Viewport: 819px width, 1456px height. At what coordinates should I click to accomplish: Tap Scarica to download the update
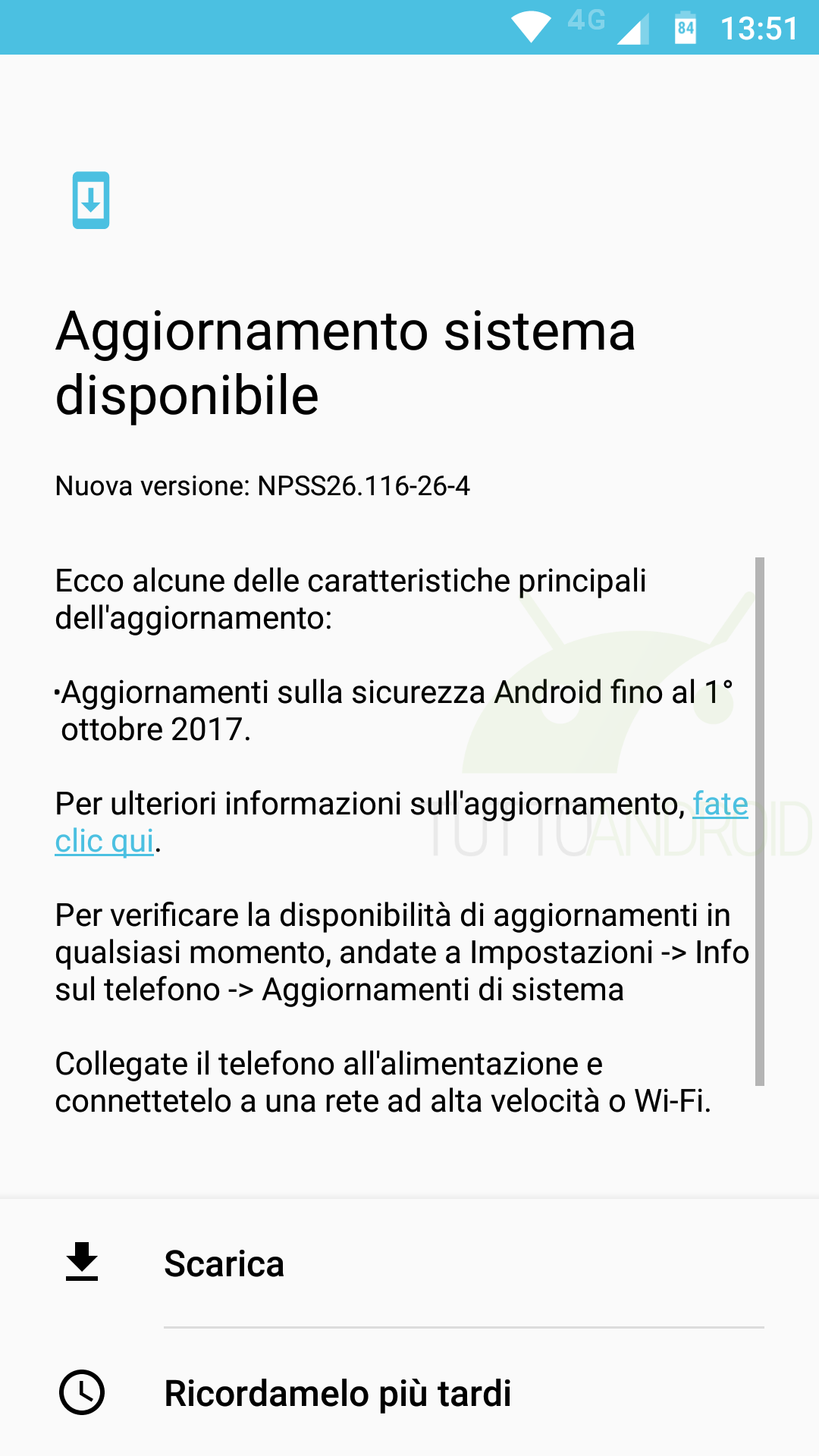tap(409, 1263)
